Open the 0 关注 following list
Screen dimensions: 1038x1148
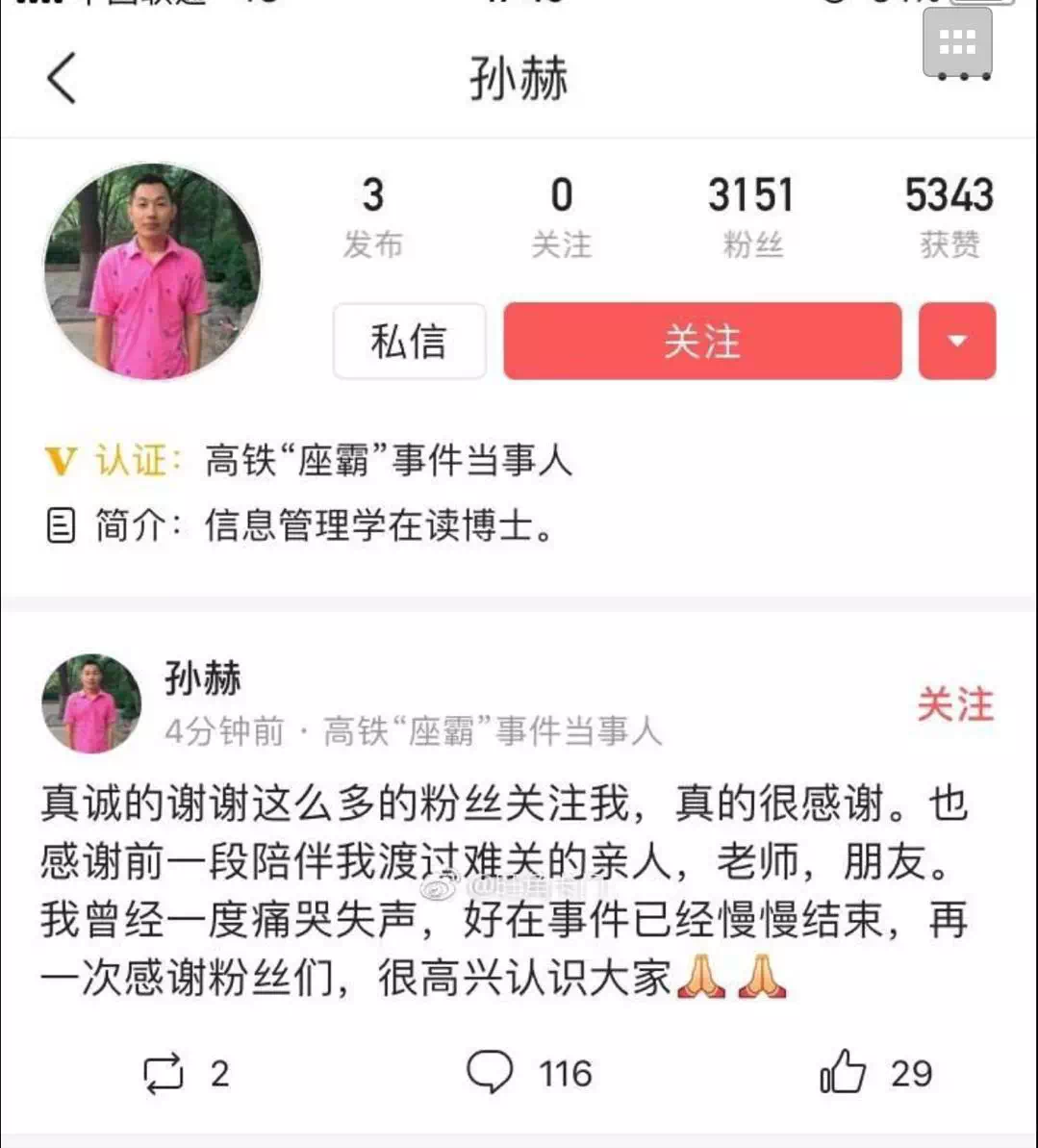point(561,216)
